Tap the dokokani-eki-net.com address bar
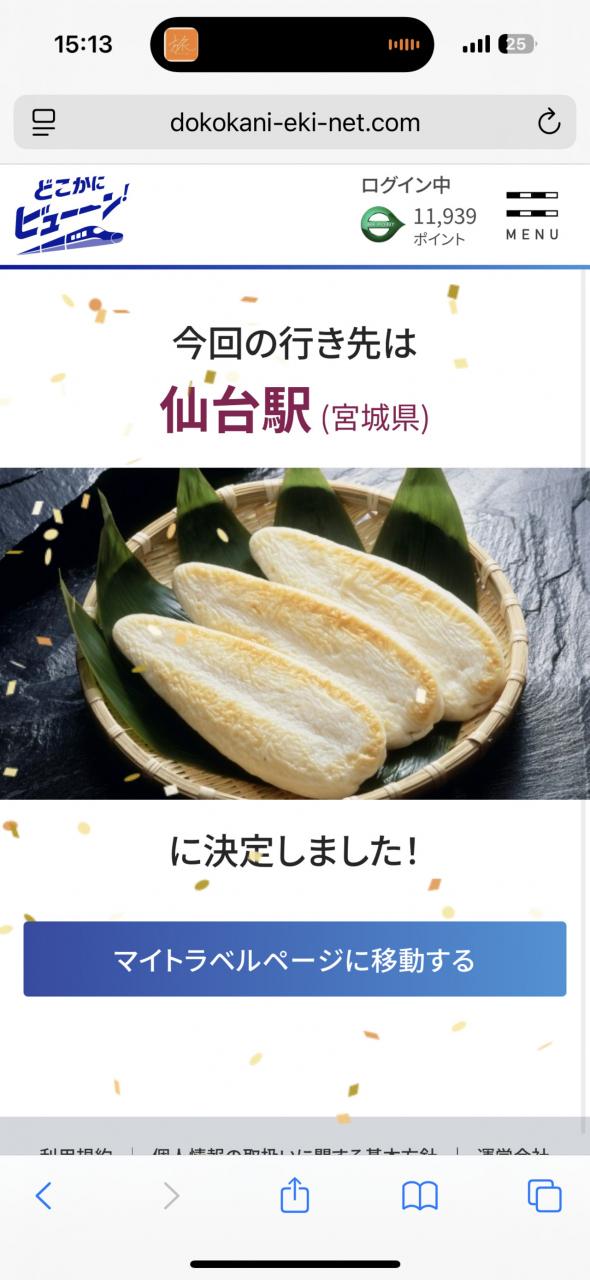 pos(295,123)
